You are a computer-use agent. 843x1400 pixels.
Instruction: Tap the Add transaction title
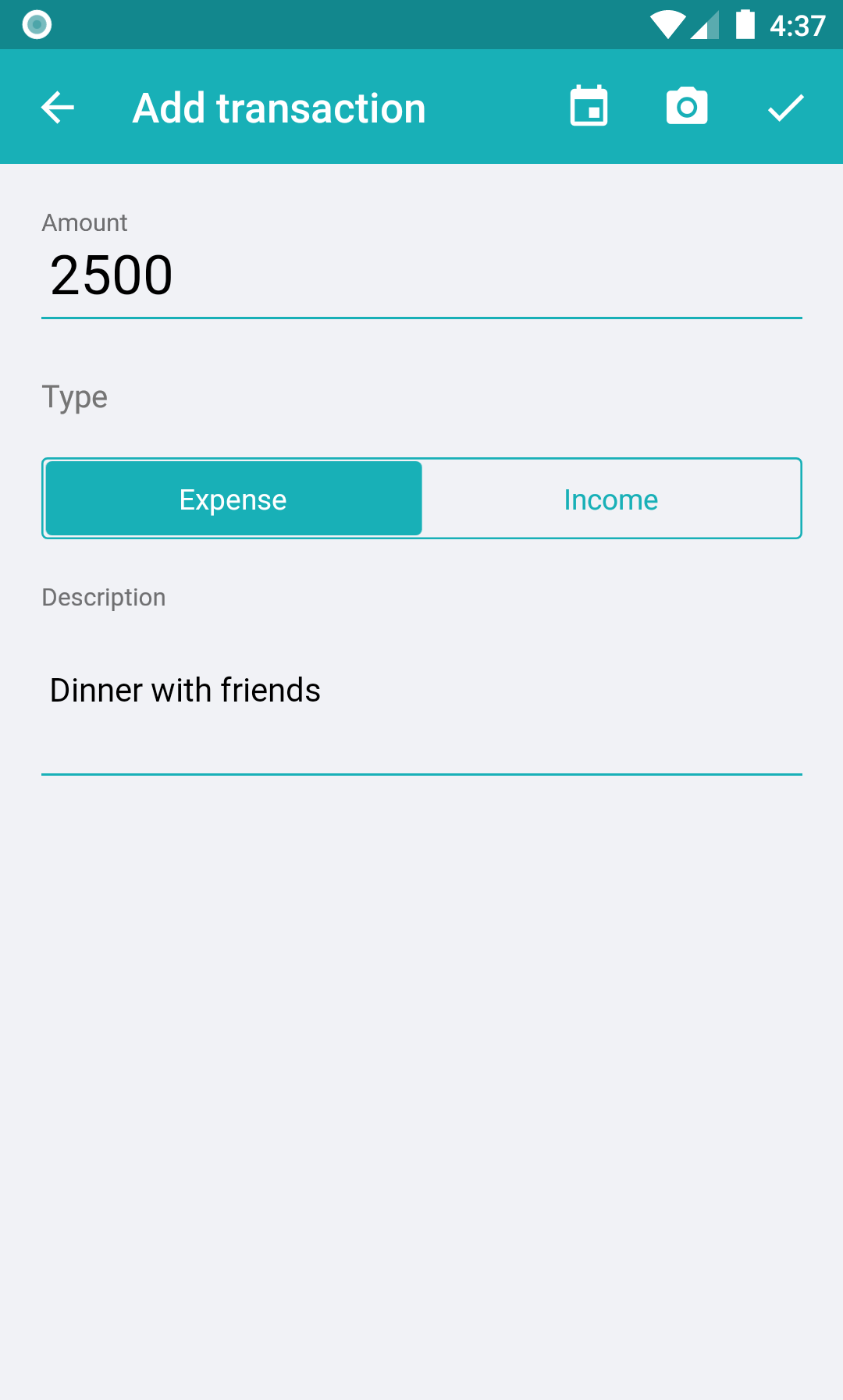click(x=279, y=107)
